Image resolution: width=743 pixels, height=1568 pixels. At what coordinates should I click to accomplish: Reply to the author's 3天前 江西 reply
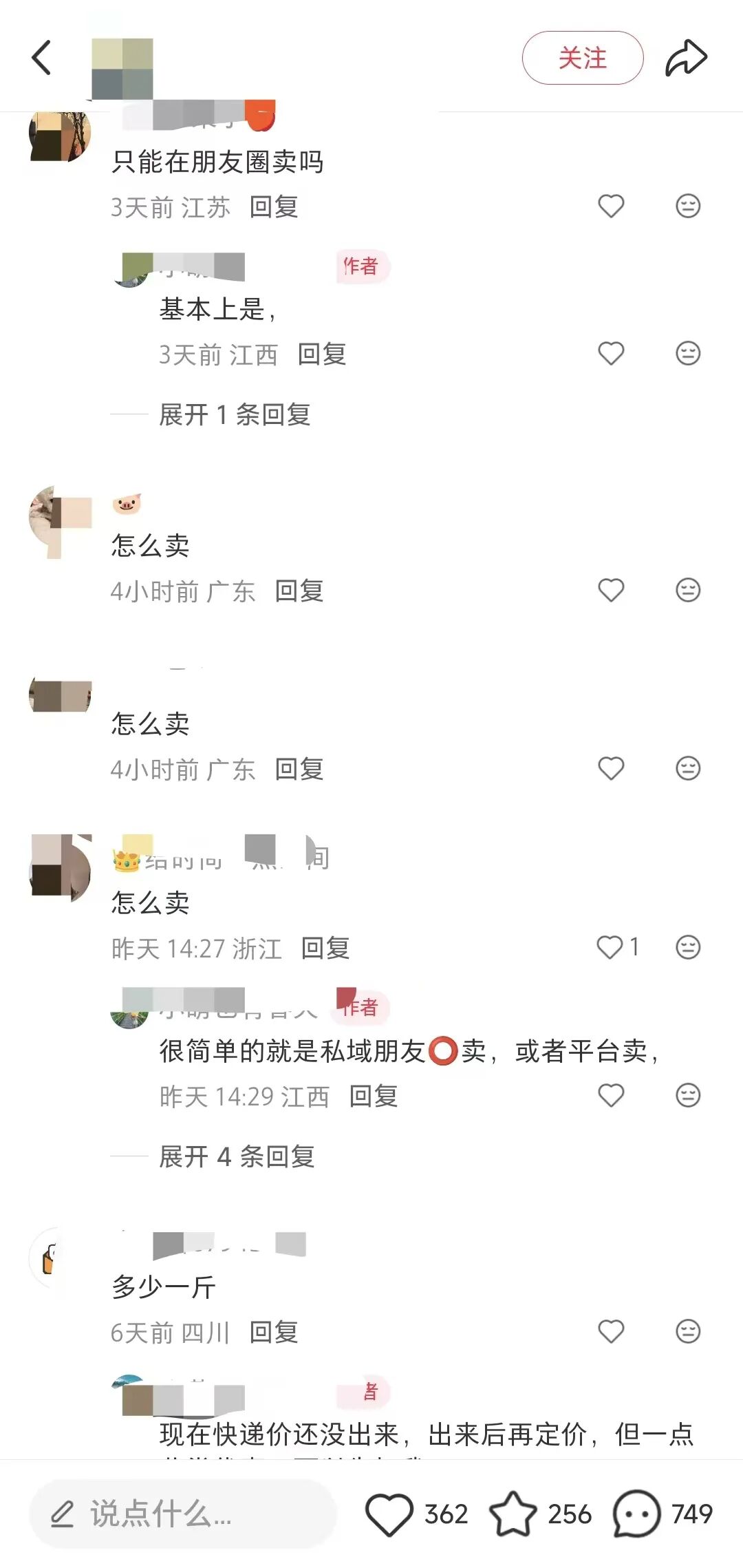(x=322, y=354)
